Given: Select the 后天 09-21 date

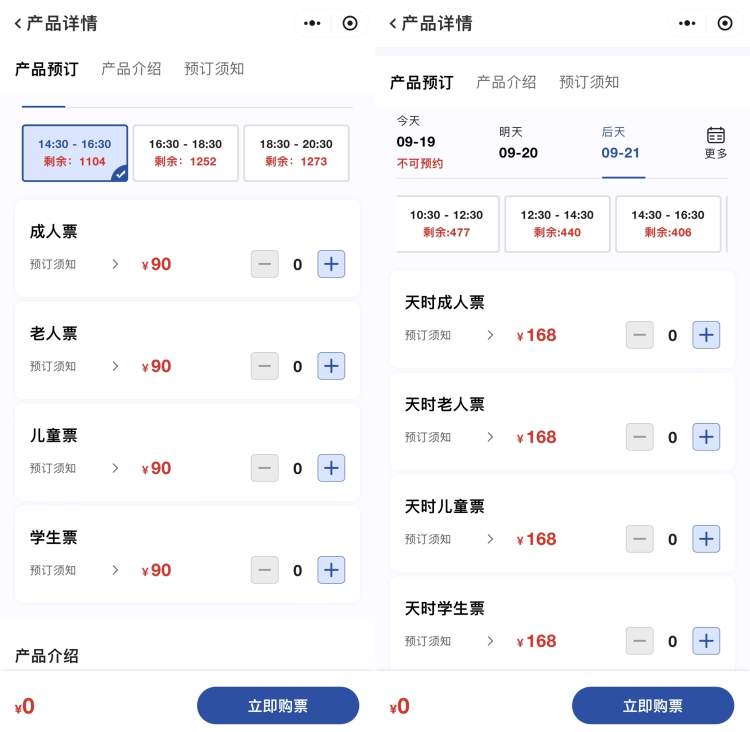Looking at the screenshot, I should tap(621, 144).
